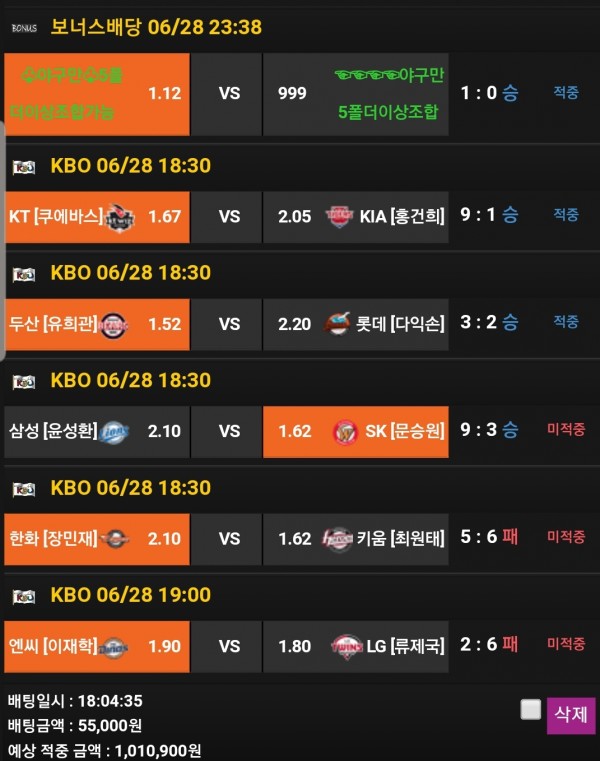The width and height of the screenshot is (600, 761).
Task: Tap the purple 삭제 delete button
Action: 571,715
